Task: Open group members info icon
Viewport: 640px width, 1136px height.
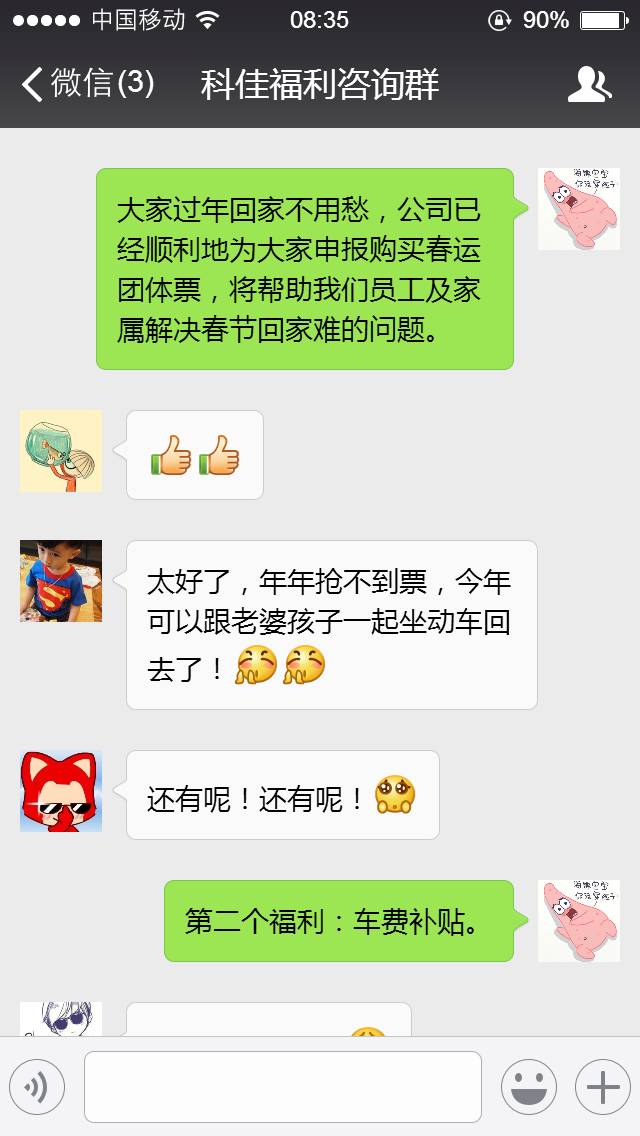Action: point(589,85)
